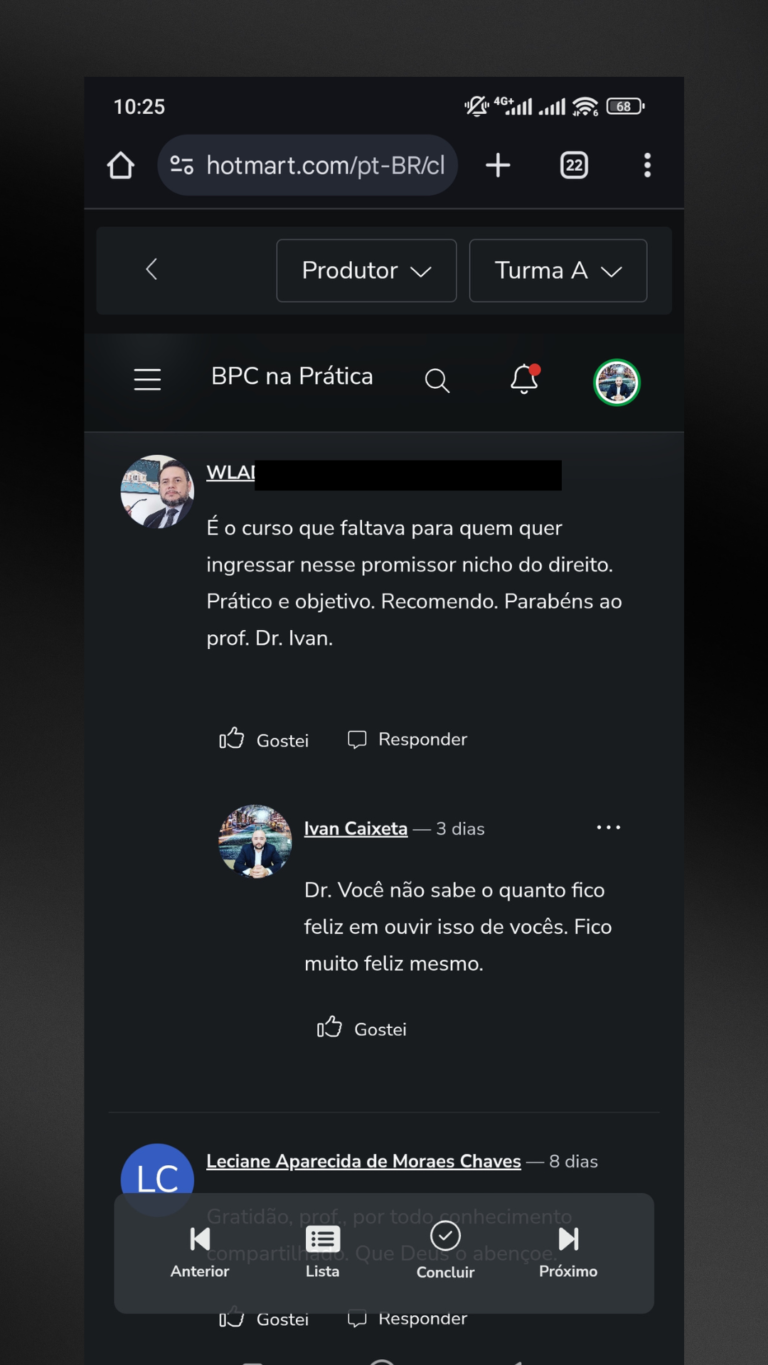Viewport: 768px width, 1365px height.
Task: Go to the browser home page
Action: 121,166
